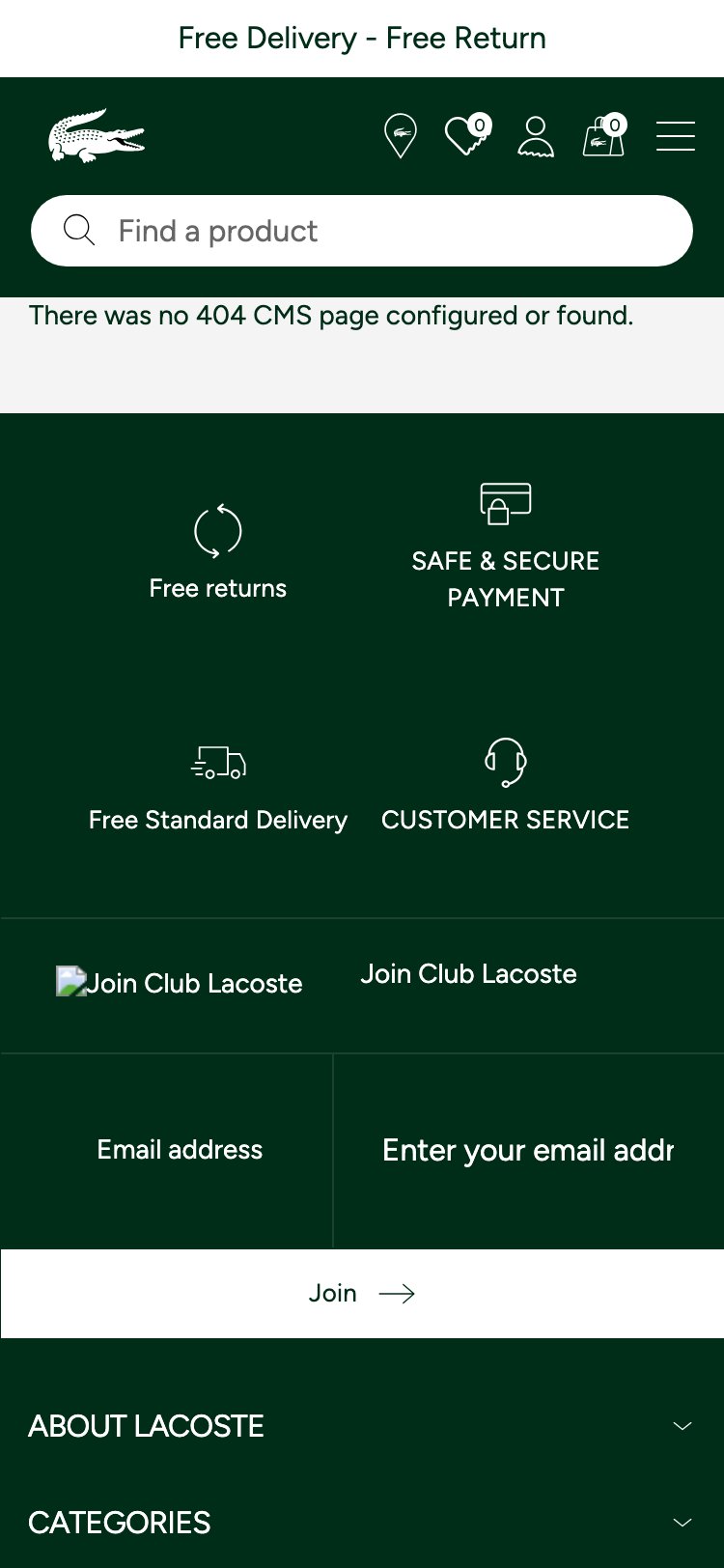Open the account profile icon

pyautogui.click(x=536, y=135)
